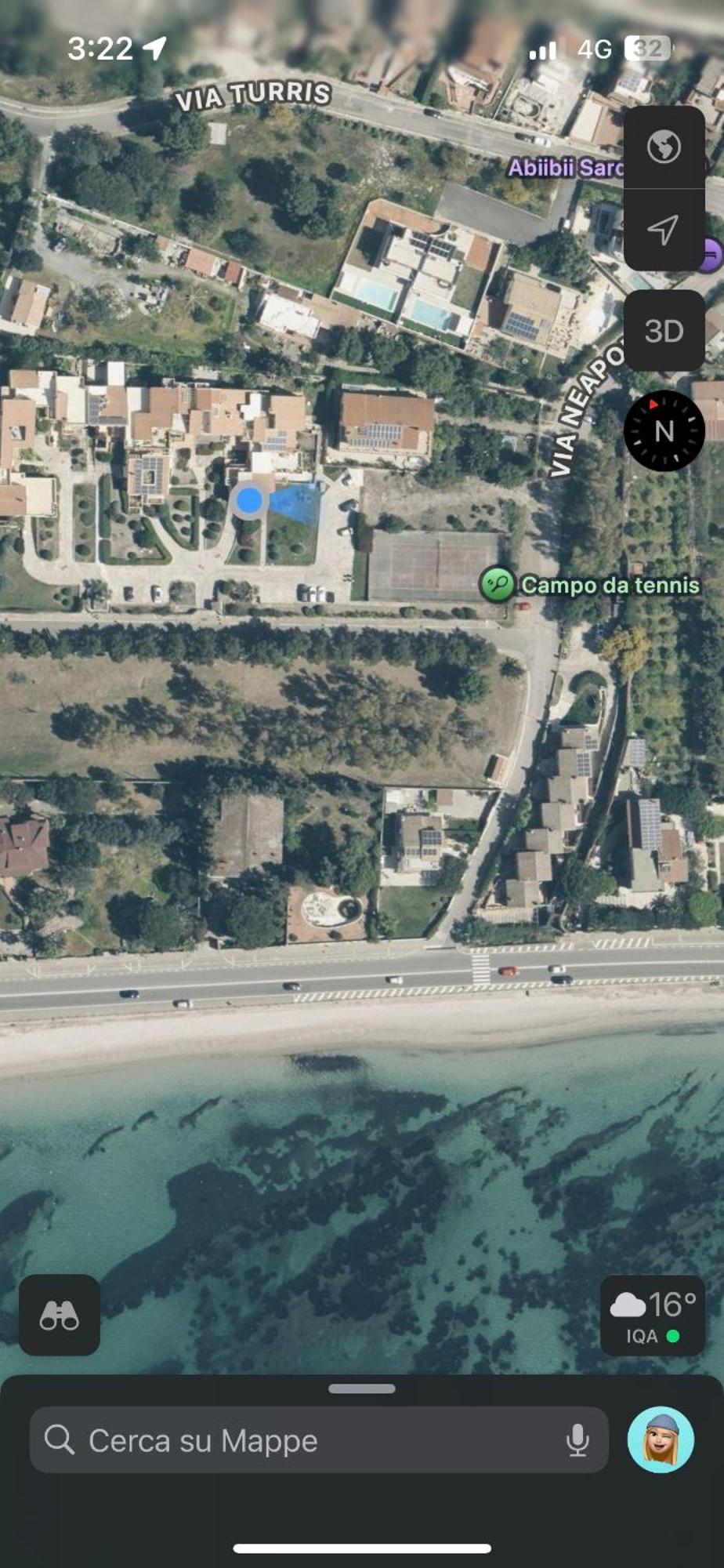This screenshot has height=1568, width=724.
Task: Open the weather and air quality widget
Action: pos(653,1316)
